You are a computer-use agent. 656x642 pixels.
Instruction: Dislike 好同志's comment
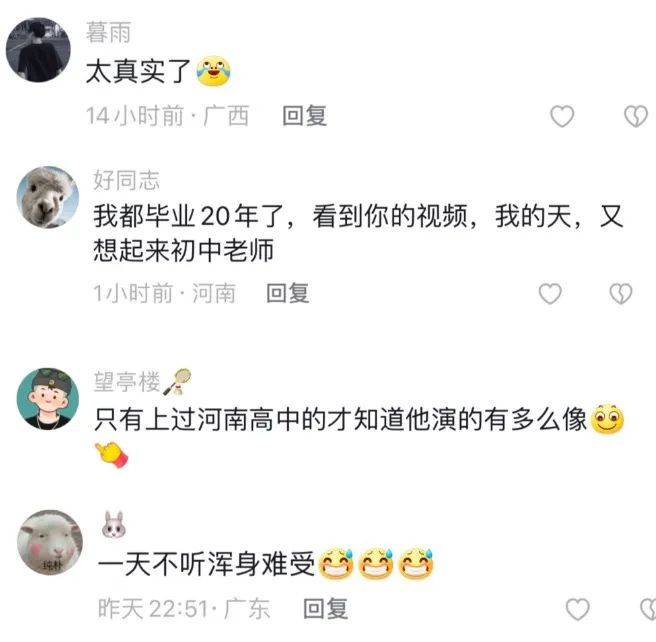pyautogui.click(x=622, y=293)
